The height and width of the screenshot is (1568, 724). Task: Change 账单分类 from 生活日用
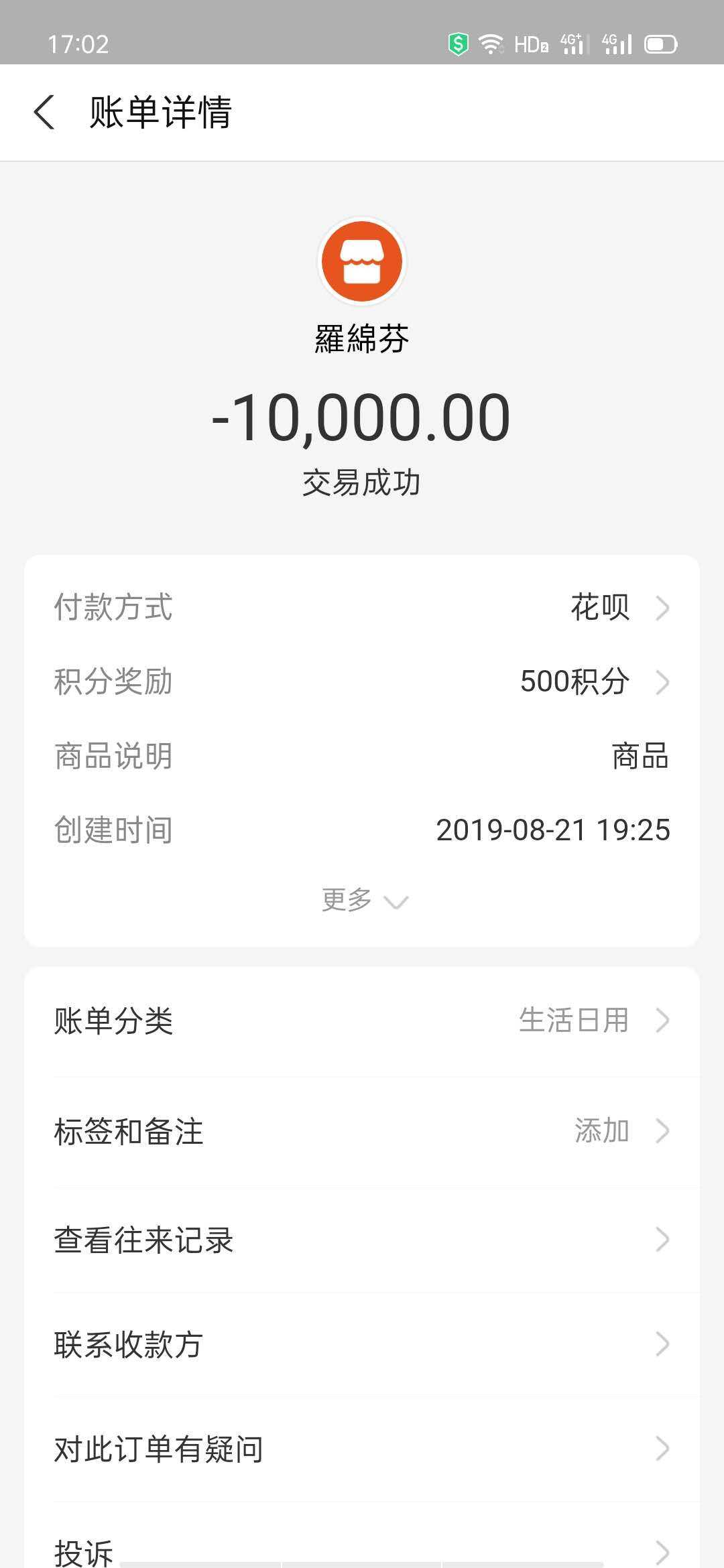tap(362, 1021)
